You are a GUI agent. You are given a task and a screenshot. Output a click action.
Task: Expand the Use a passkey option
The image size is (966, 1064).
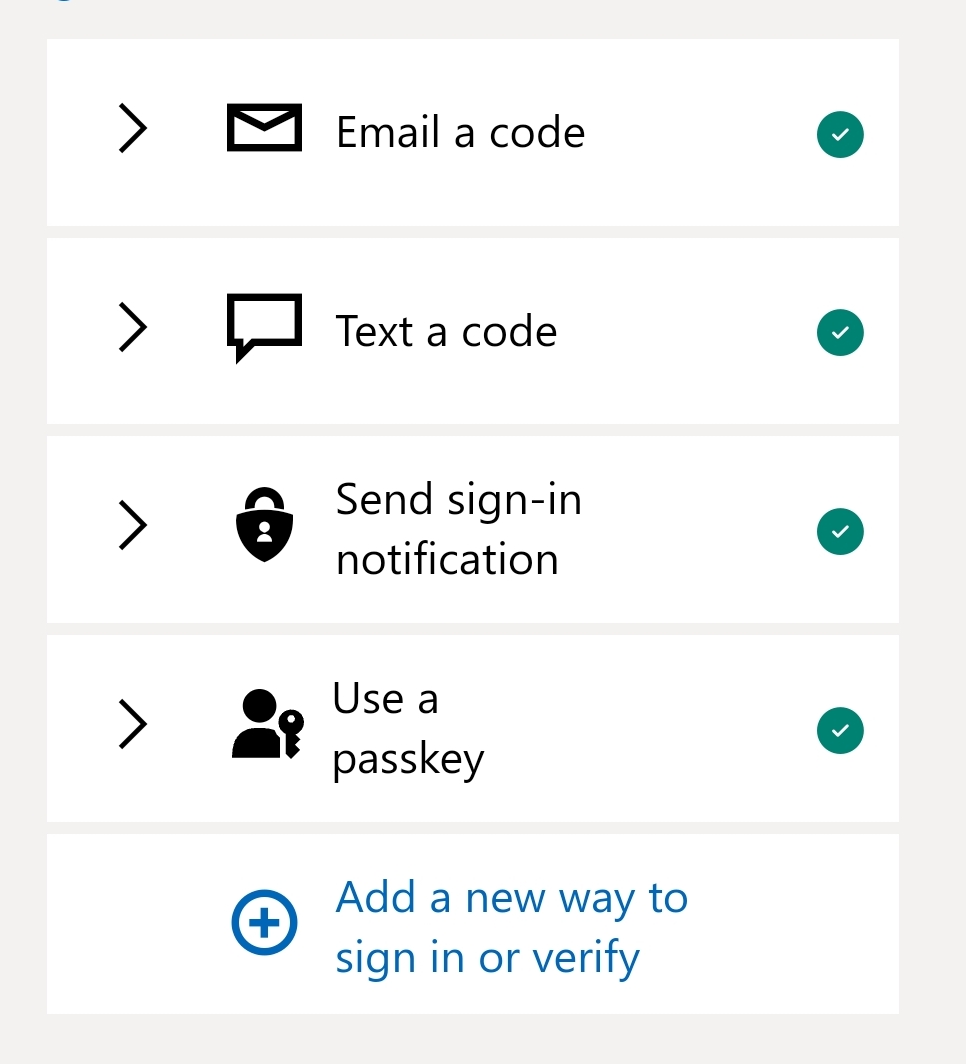[133, 724]
